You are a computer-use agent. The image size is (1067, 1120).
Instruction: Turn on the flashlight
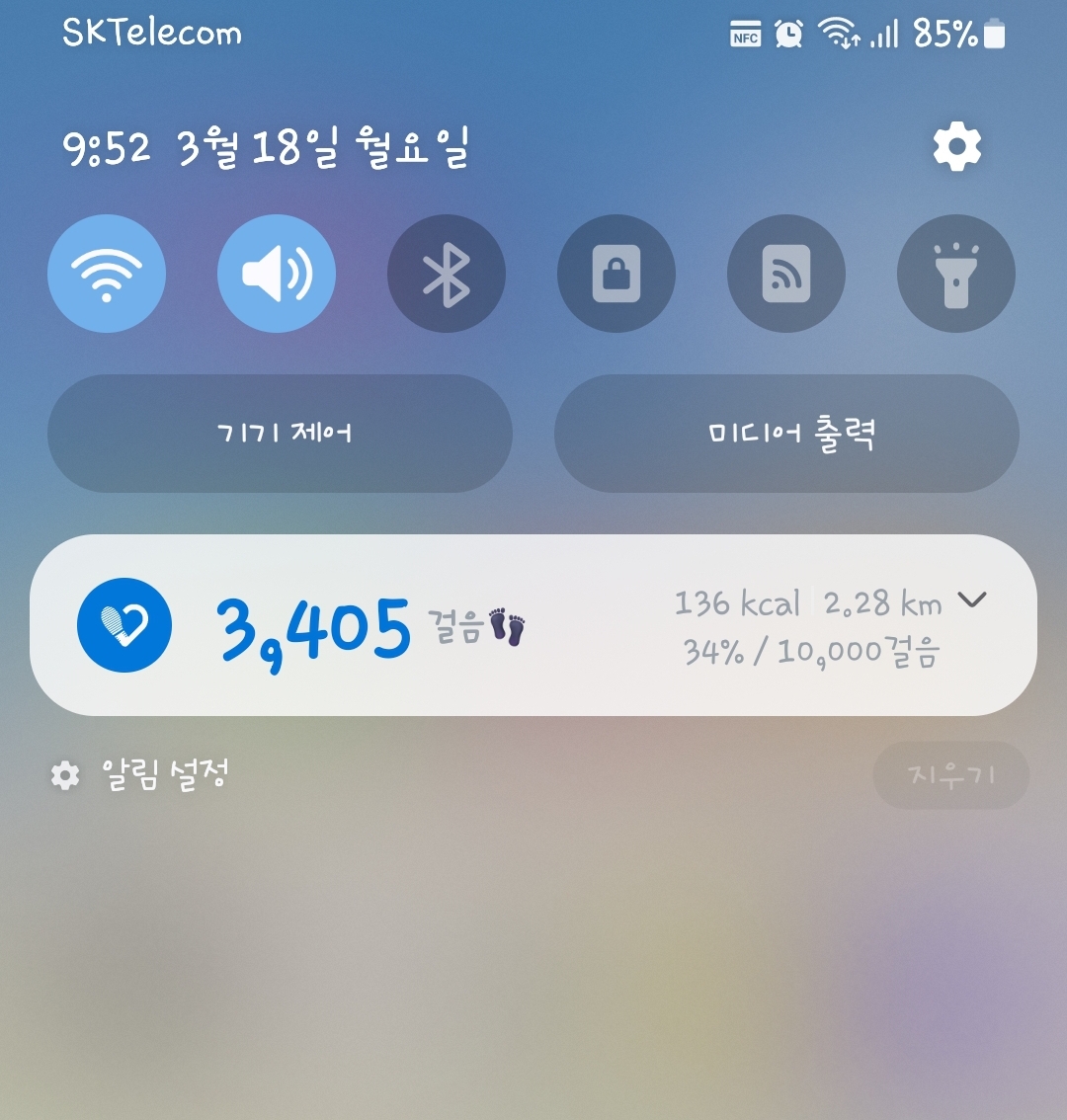coord(956,274)
